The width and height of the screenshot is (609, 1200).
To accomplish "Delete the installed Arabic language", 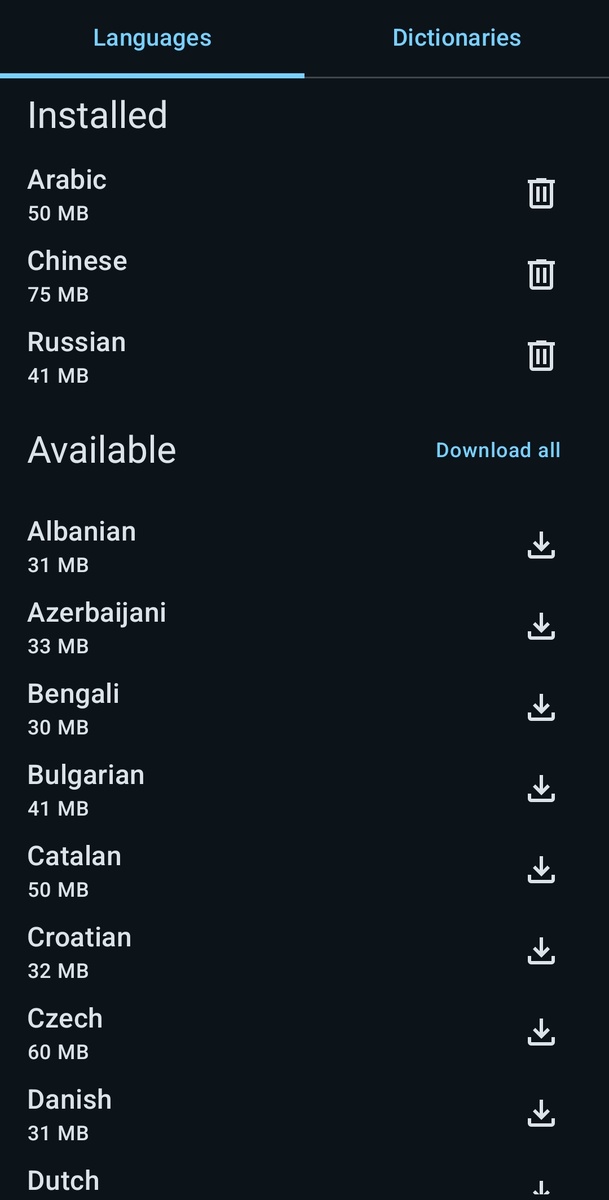I will 541,193.
